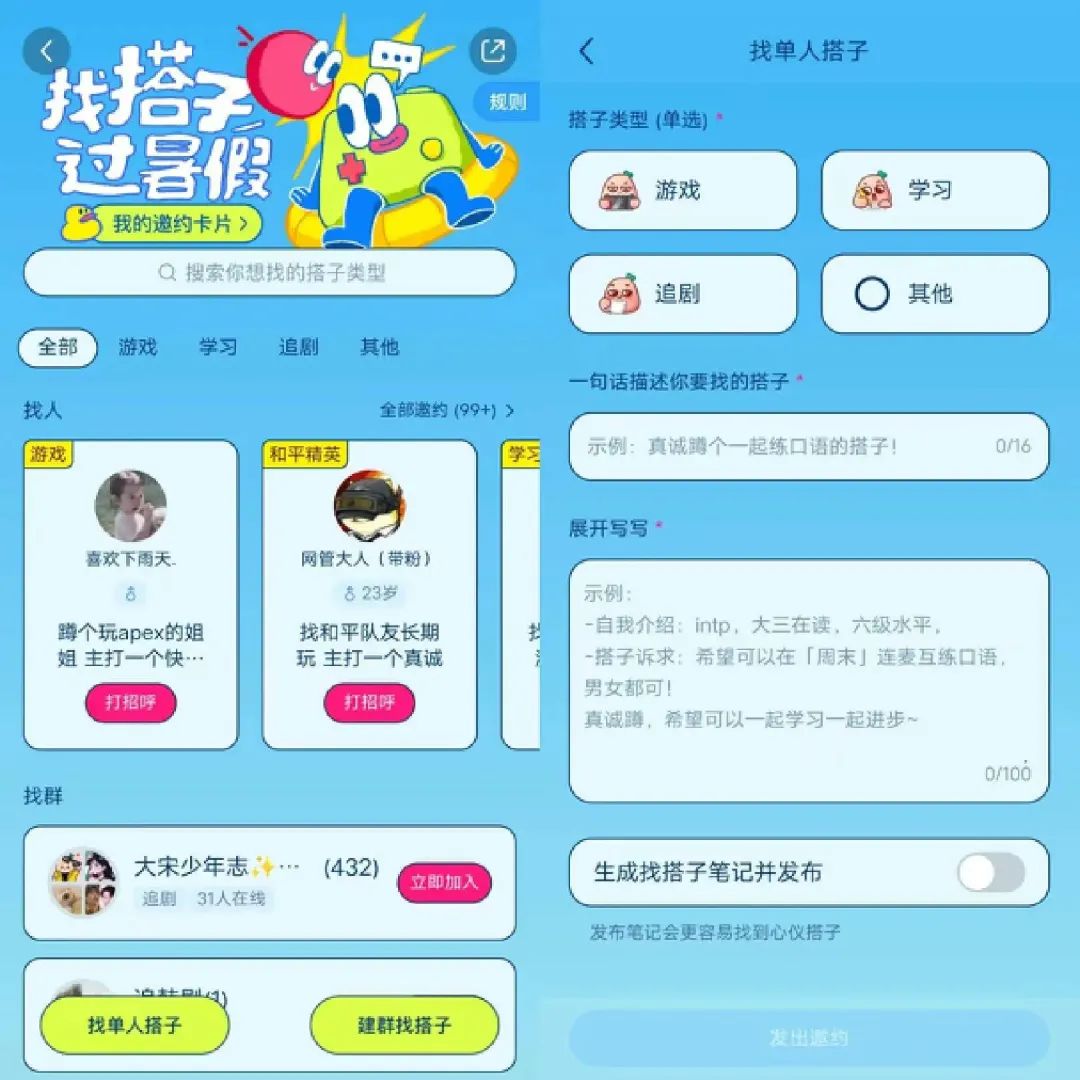The width and height of the screenshot is (1080, 1080).
Task: Go back from the 找单人搭子 form
Action: (587, 51)
